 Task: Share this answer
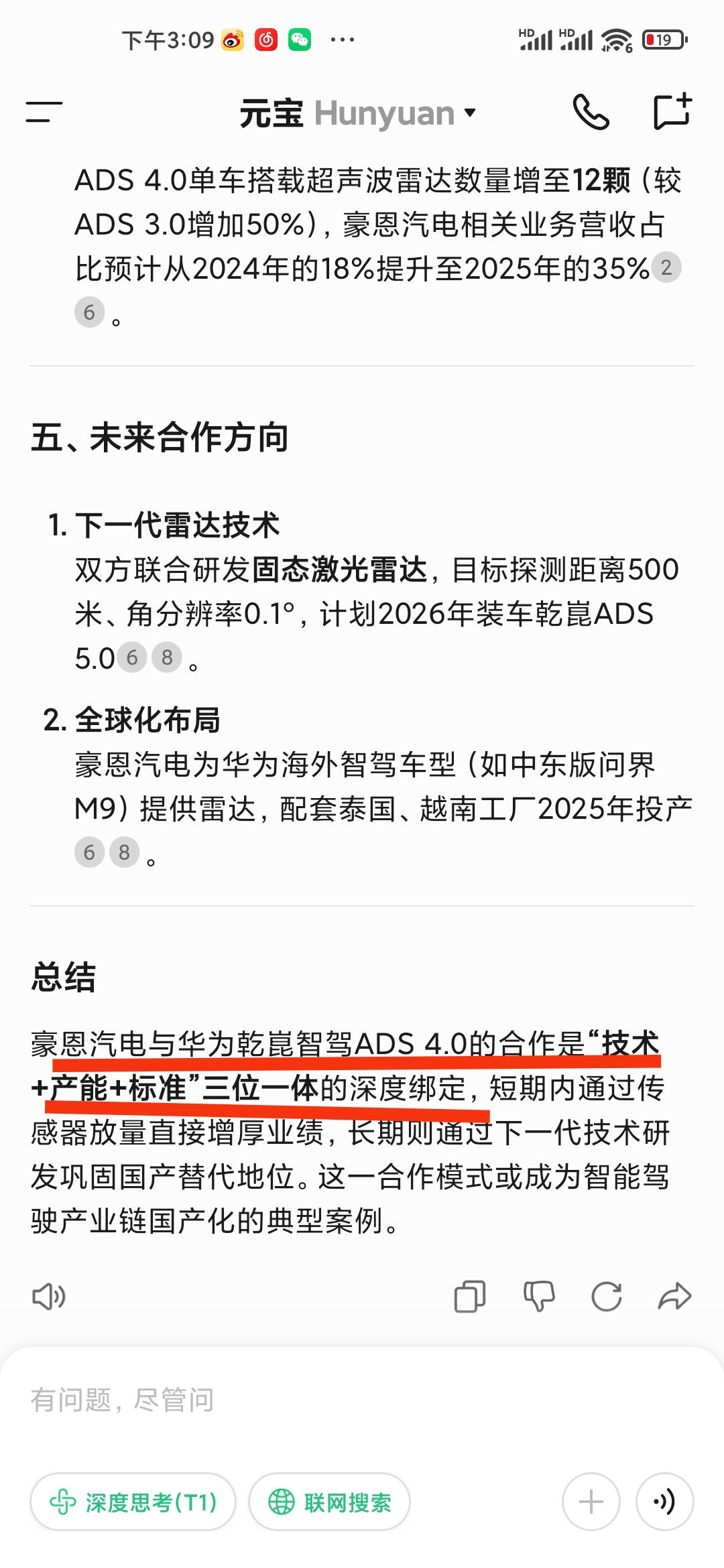674,1297
